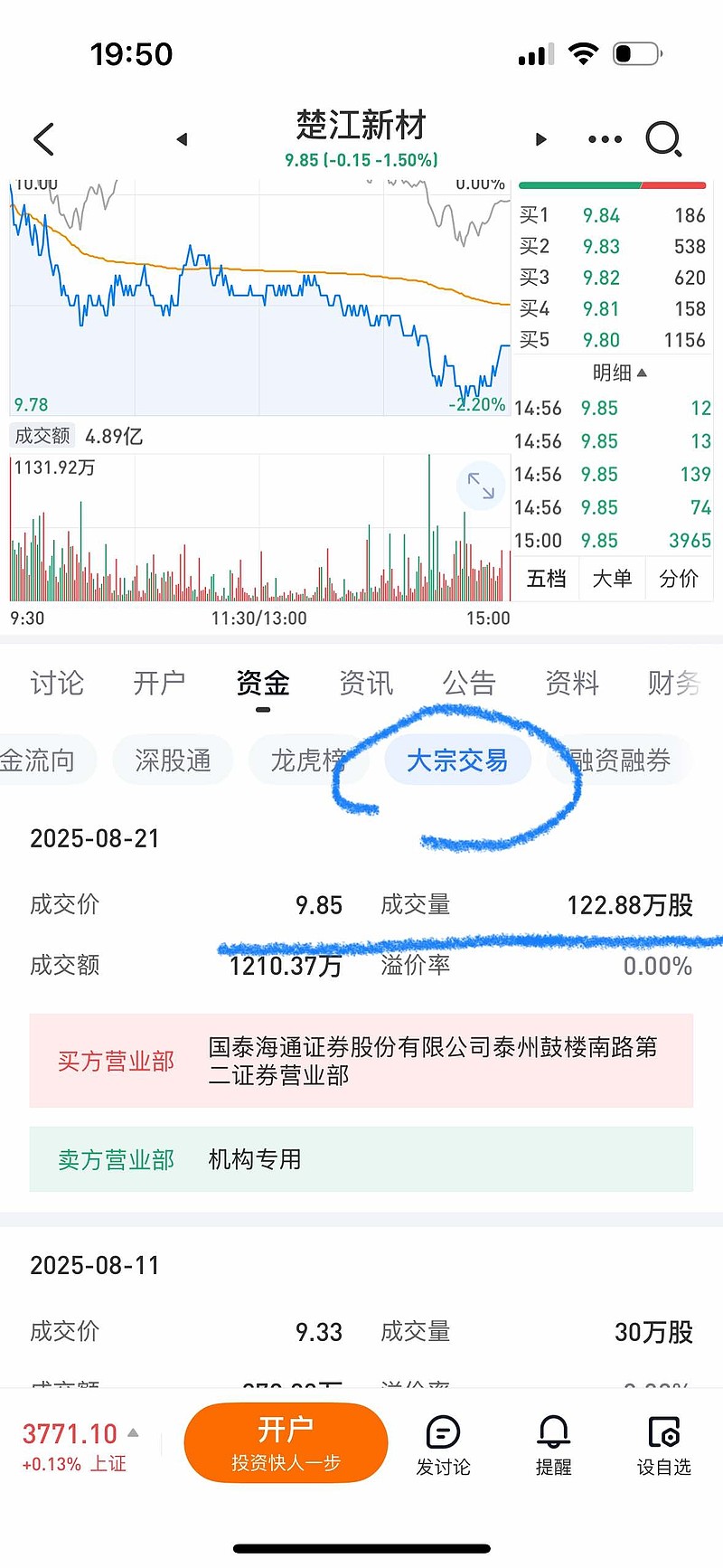723x1568 pixels.
Task: Switch to the 讨论 tab
Action: (57, 683)
